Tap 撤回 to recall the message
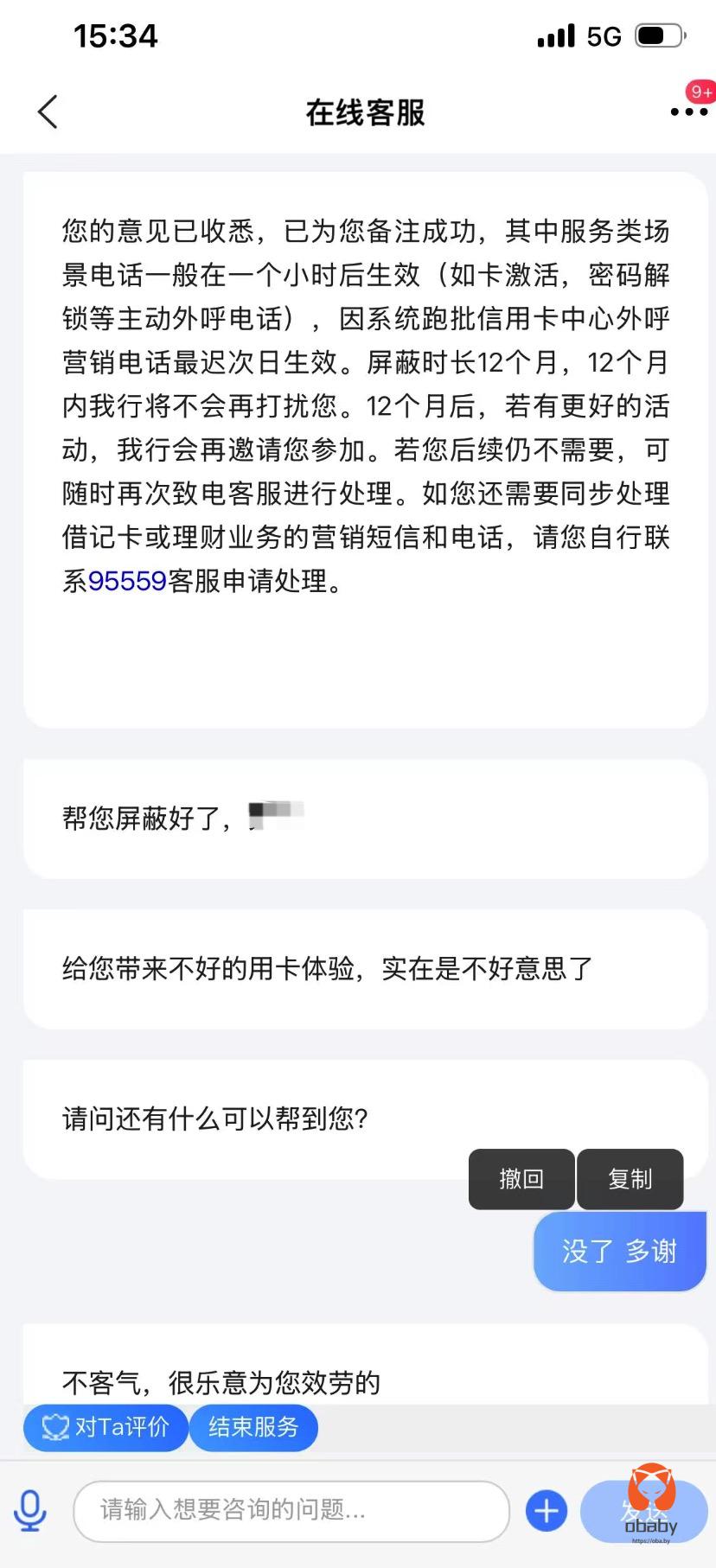The width and height of the screenshot is (716, 1568). (521, 1179)
